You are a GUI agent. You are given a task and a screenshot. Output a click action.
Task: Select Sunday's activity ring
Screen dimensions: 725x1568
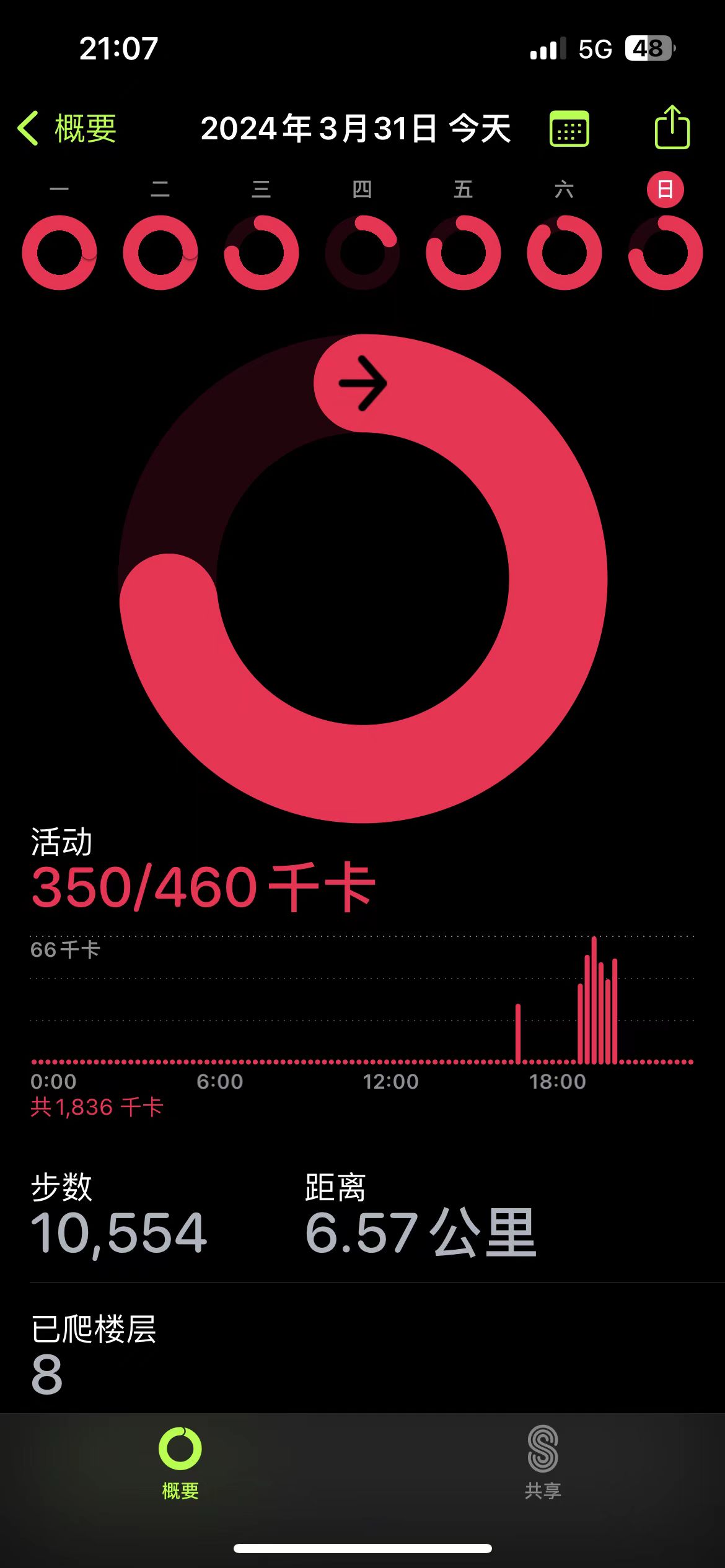pos(666,252)
